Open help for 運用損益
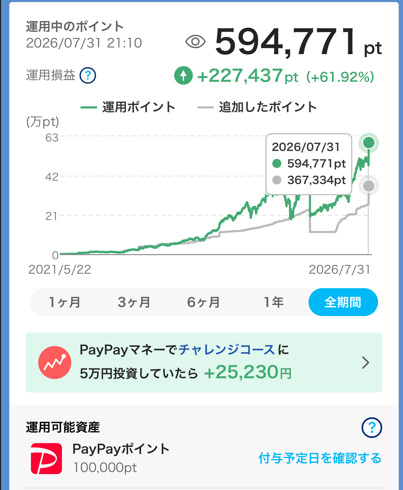Viewport: 403px width, 490px height. 88,75
